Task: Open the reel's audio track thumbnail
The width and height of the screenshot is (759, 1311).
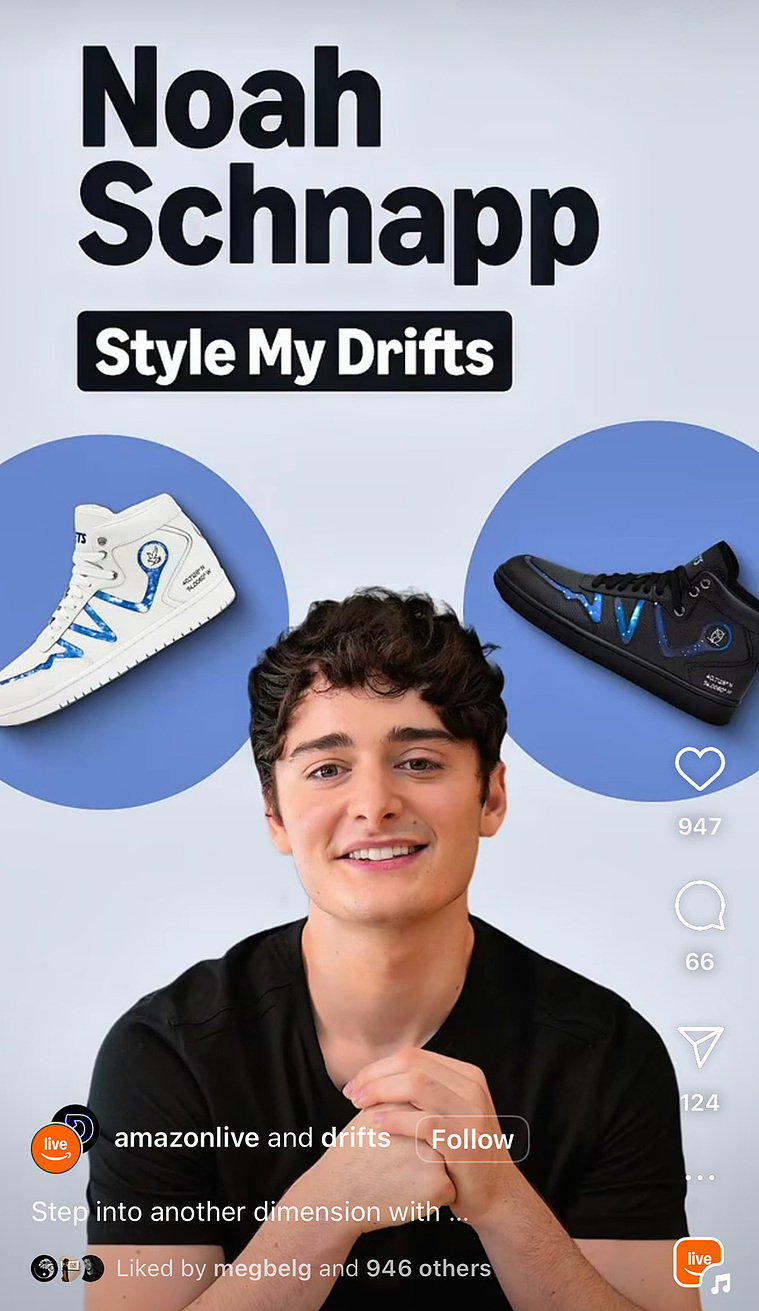Action: tap(699, 1263)
